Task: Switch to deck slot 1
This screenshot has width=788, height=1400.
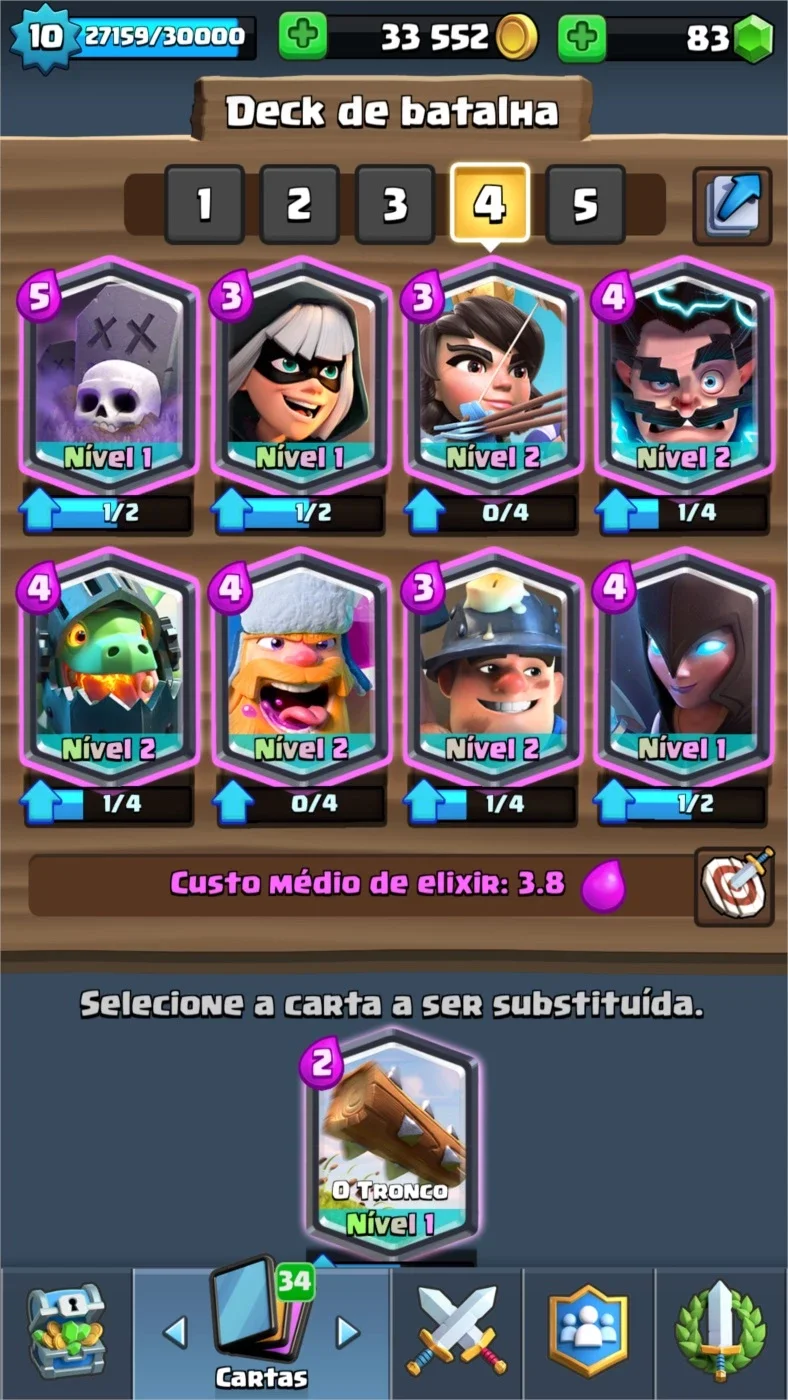Action: 205,205
